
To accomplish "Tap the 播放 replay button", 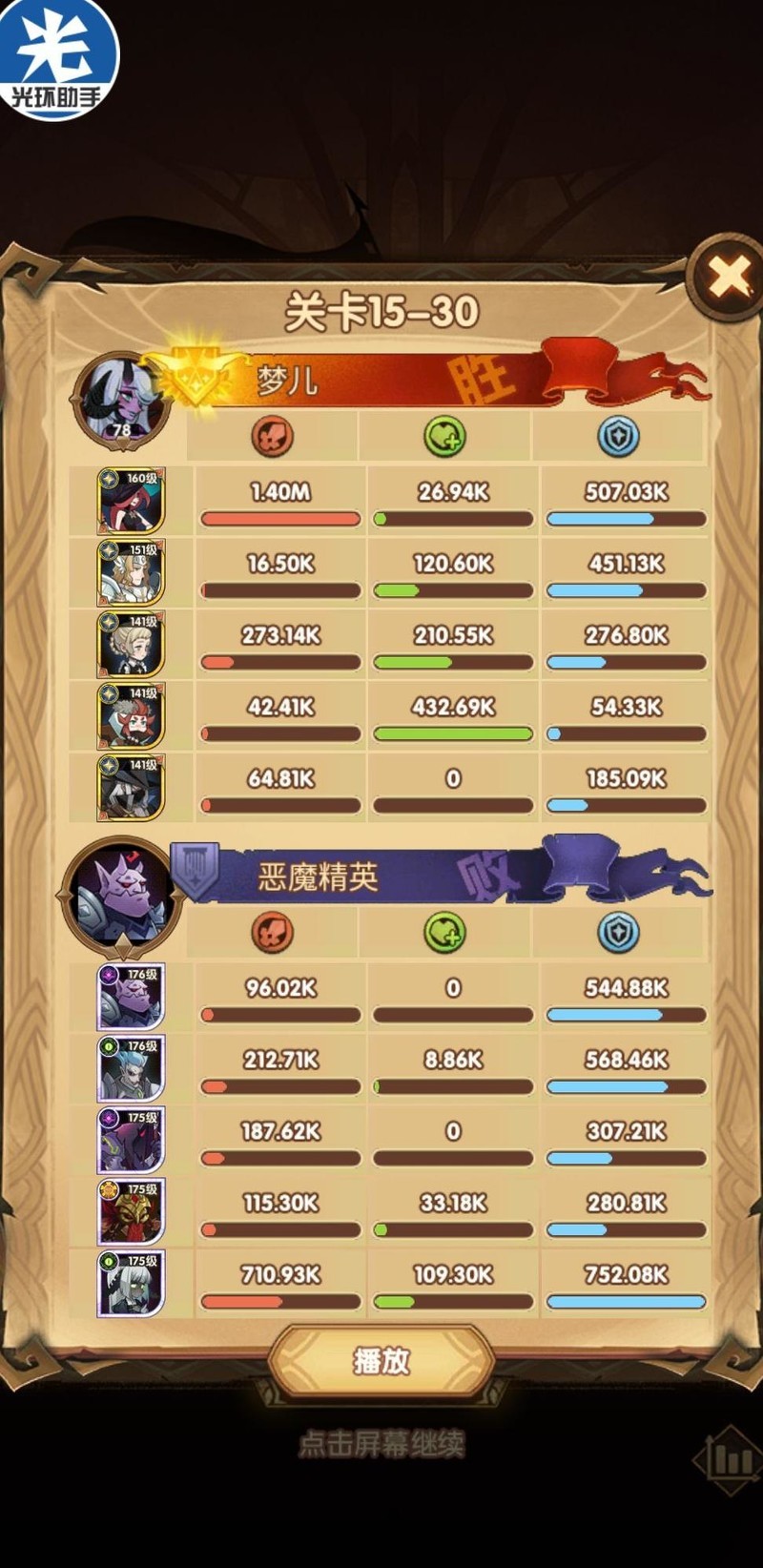I will 381,1360.
